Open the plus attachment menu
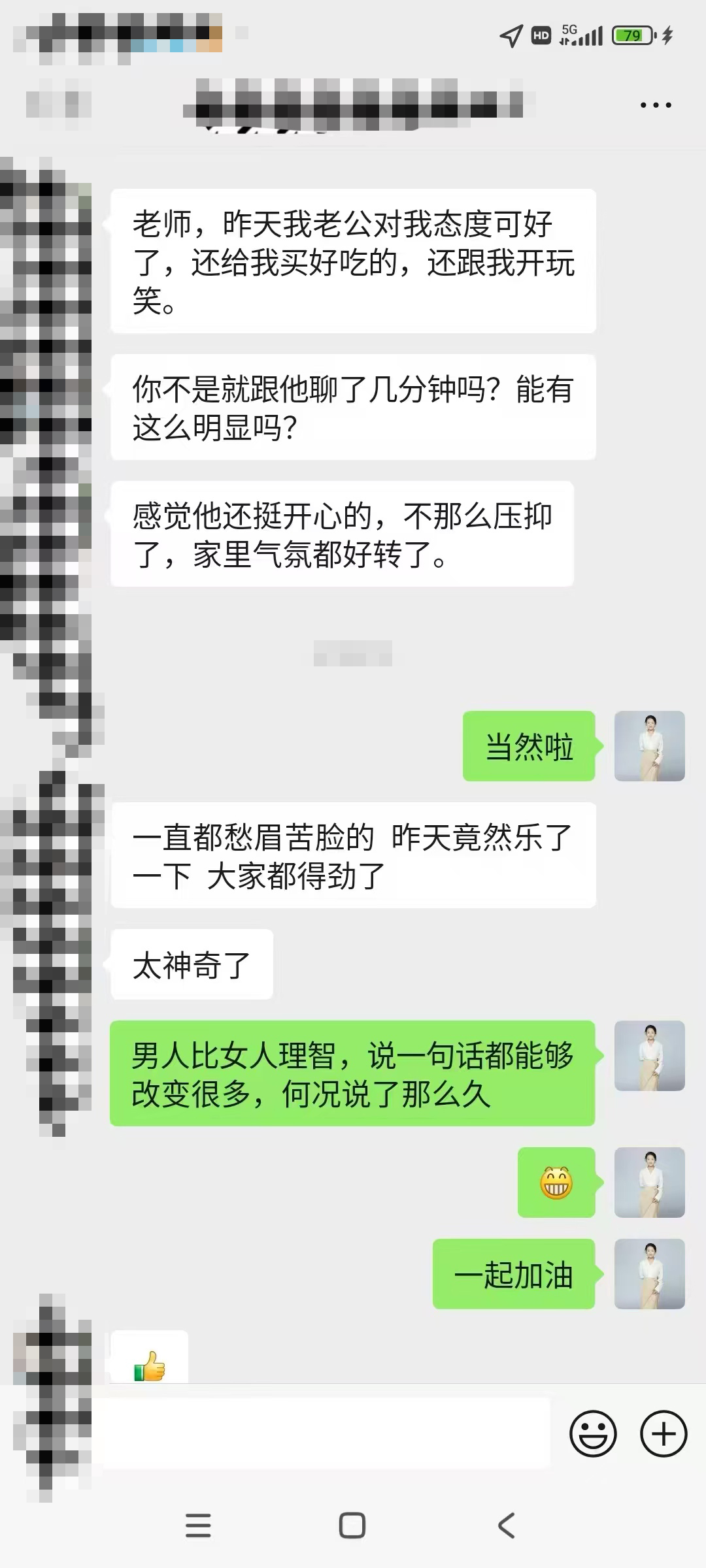 [x=663, y=1434]
